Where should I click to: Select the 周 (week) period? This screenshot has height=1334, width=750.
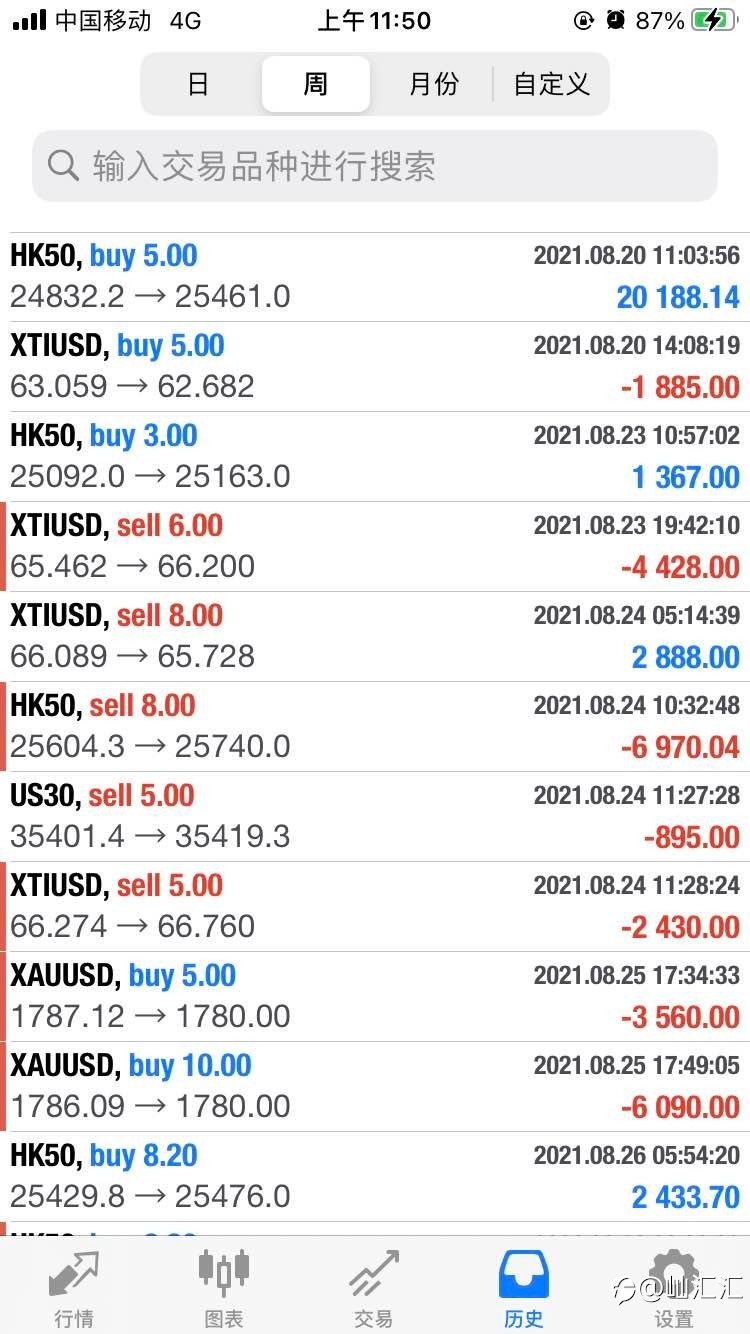click(x=316, y=84)
